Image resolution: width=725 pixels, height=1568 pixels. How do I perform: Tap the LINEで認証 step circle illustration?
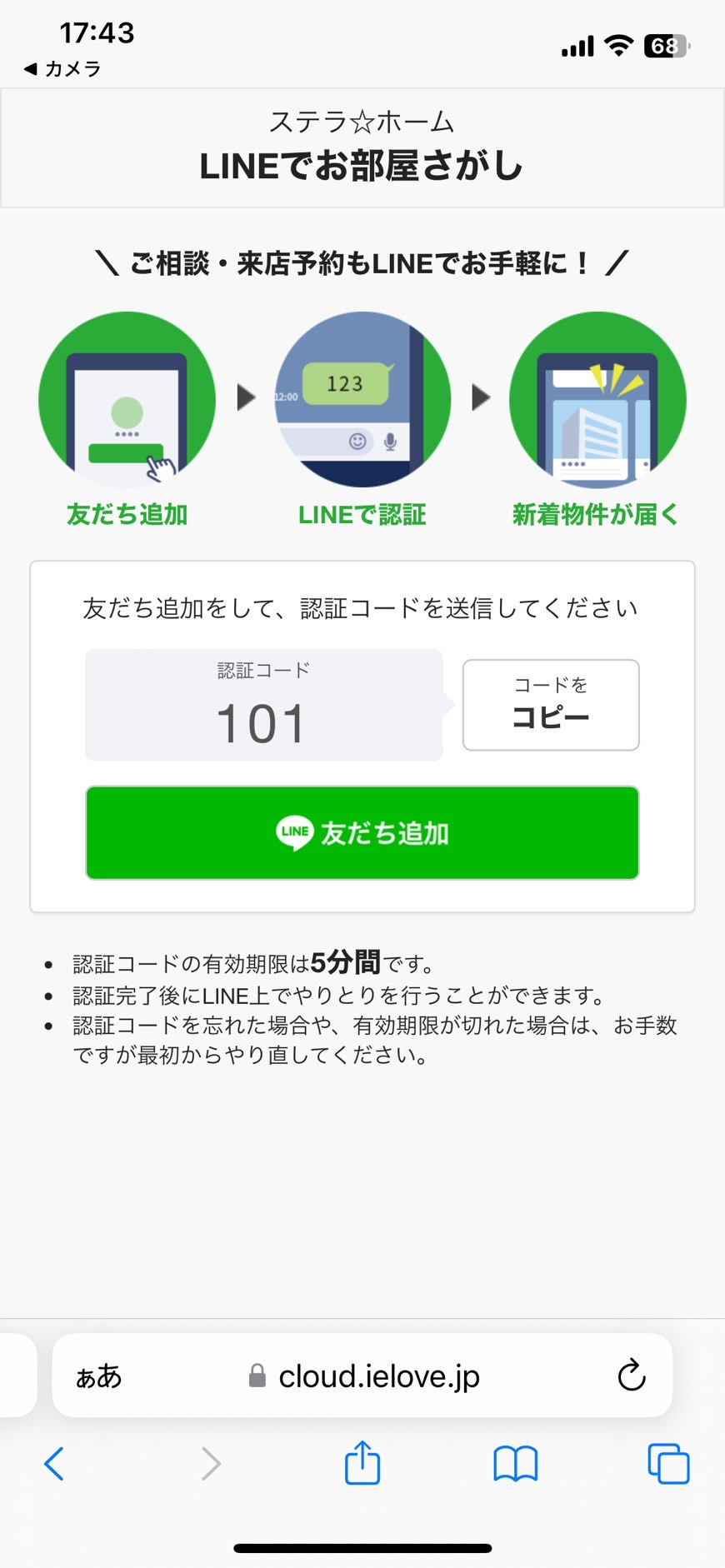(362, 398)
